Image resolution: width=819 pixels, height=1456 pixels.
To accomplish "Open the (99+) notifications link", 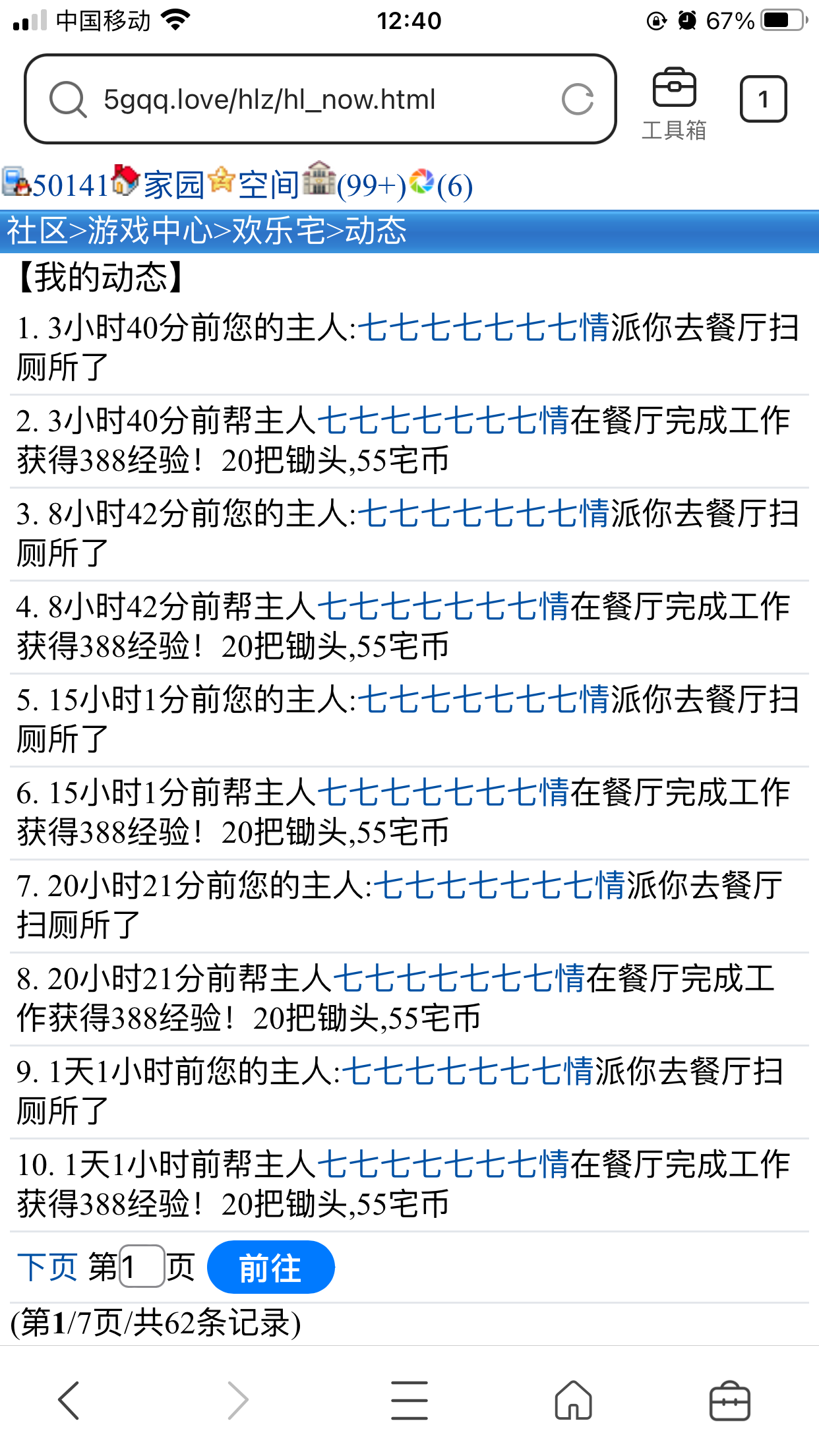I will (x=371, y=186).
